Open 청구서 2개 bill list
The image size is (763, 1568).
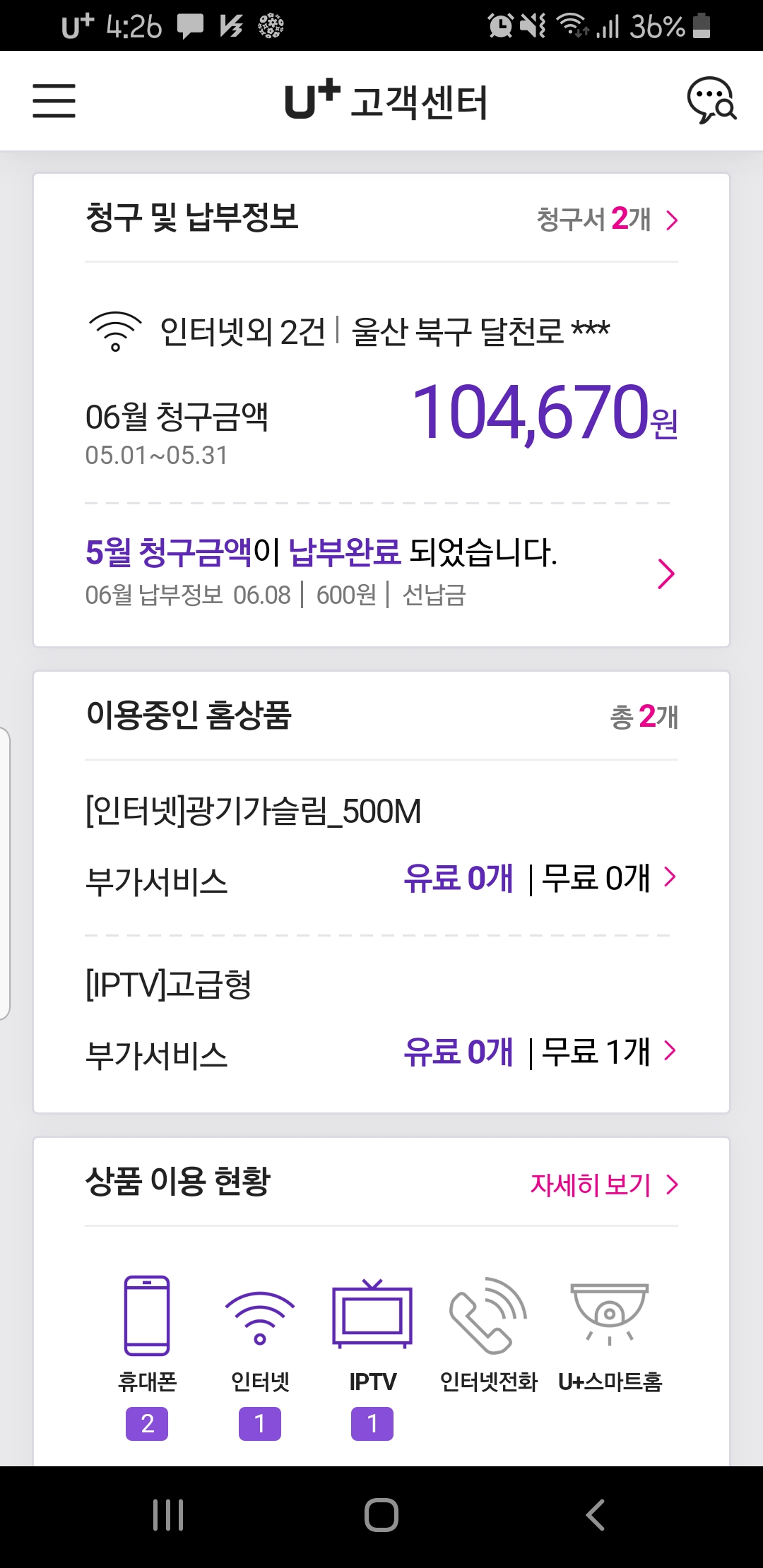(x=608, y=219)
